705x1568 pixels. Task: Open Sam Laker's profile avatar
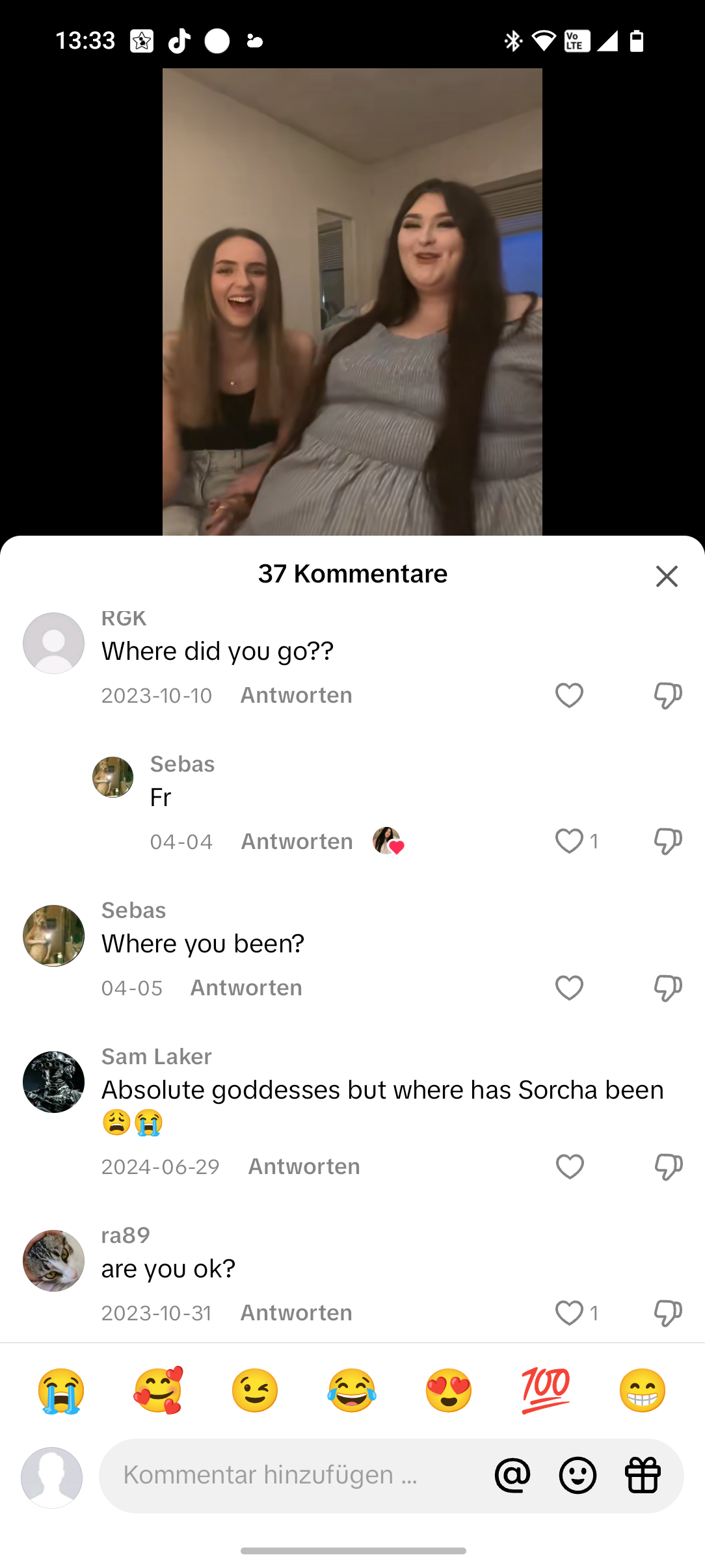[53, 1082]
